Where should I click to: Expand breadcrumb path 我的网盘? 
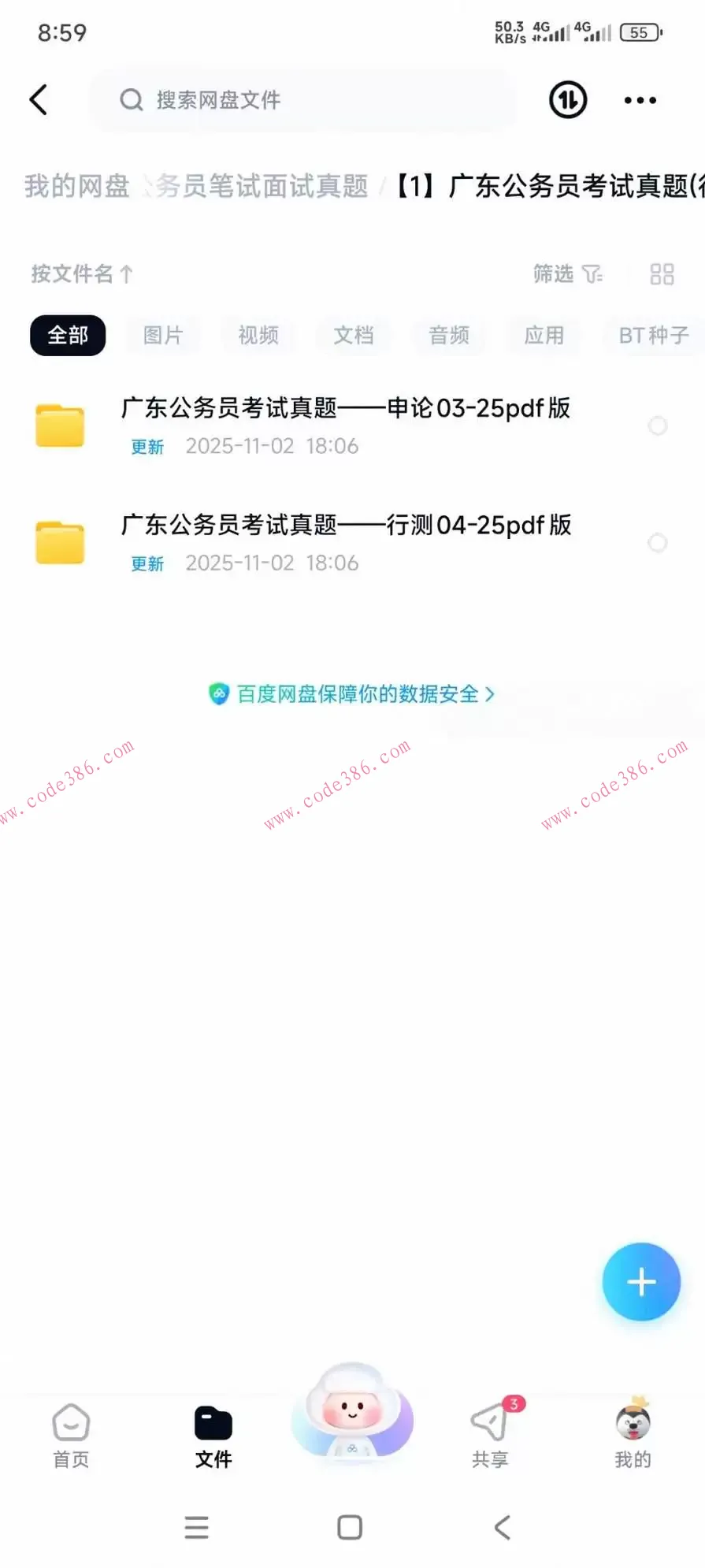(76, 186)
